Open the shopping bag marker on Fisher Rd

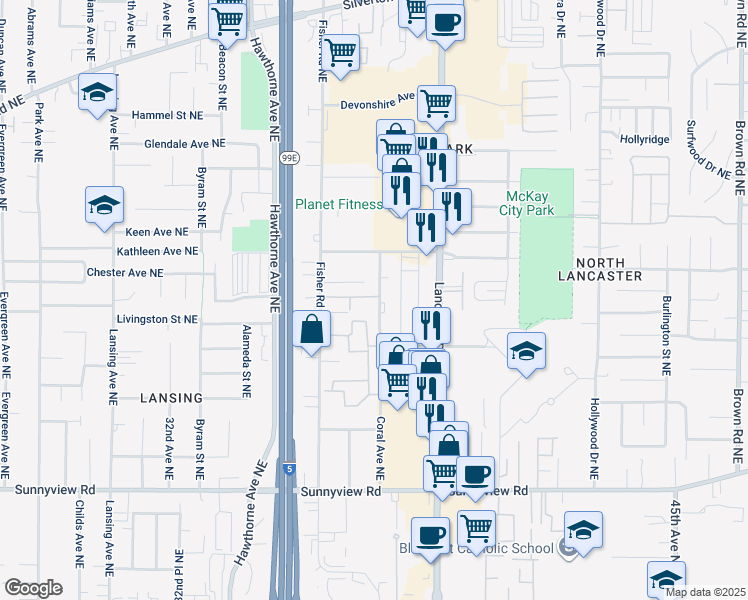312,329
